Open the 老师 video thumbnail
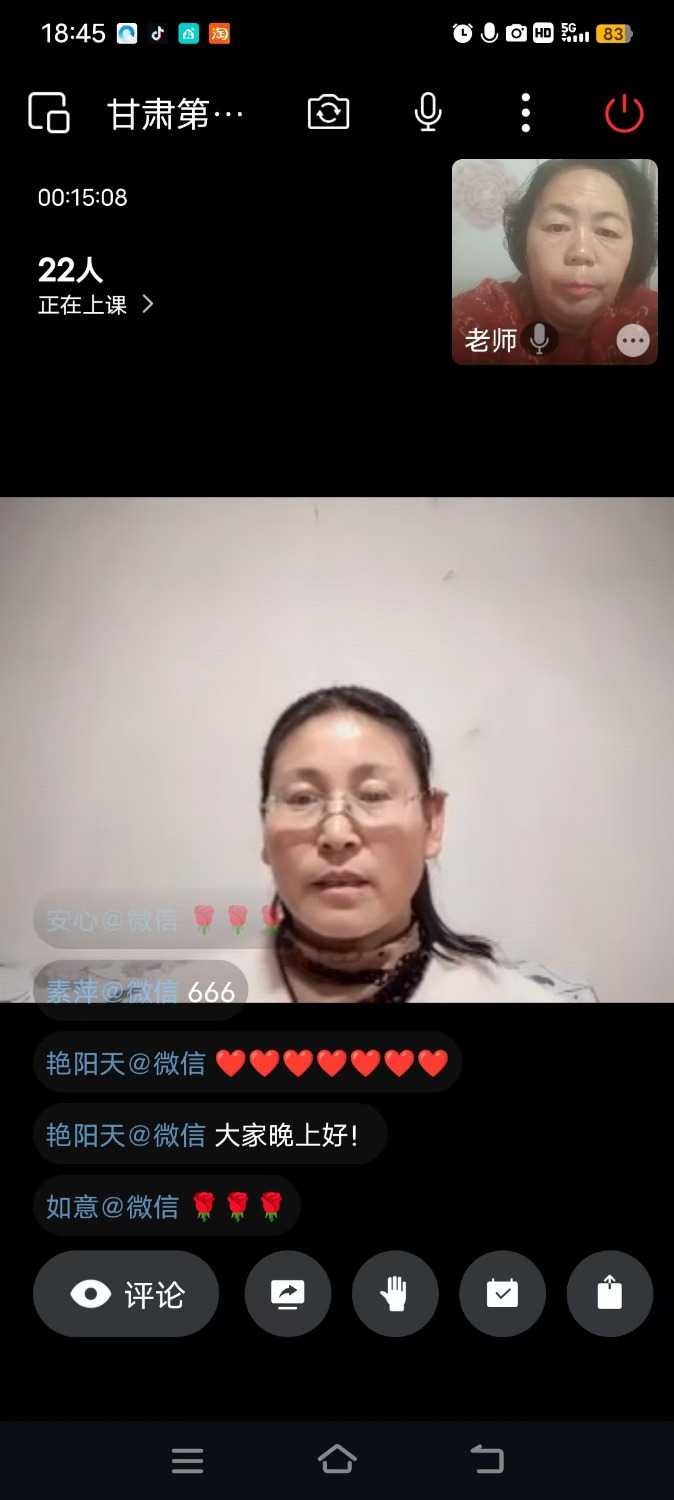This screenshot has width=674, height=1500. (554, 250)
